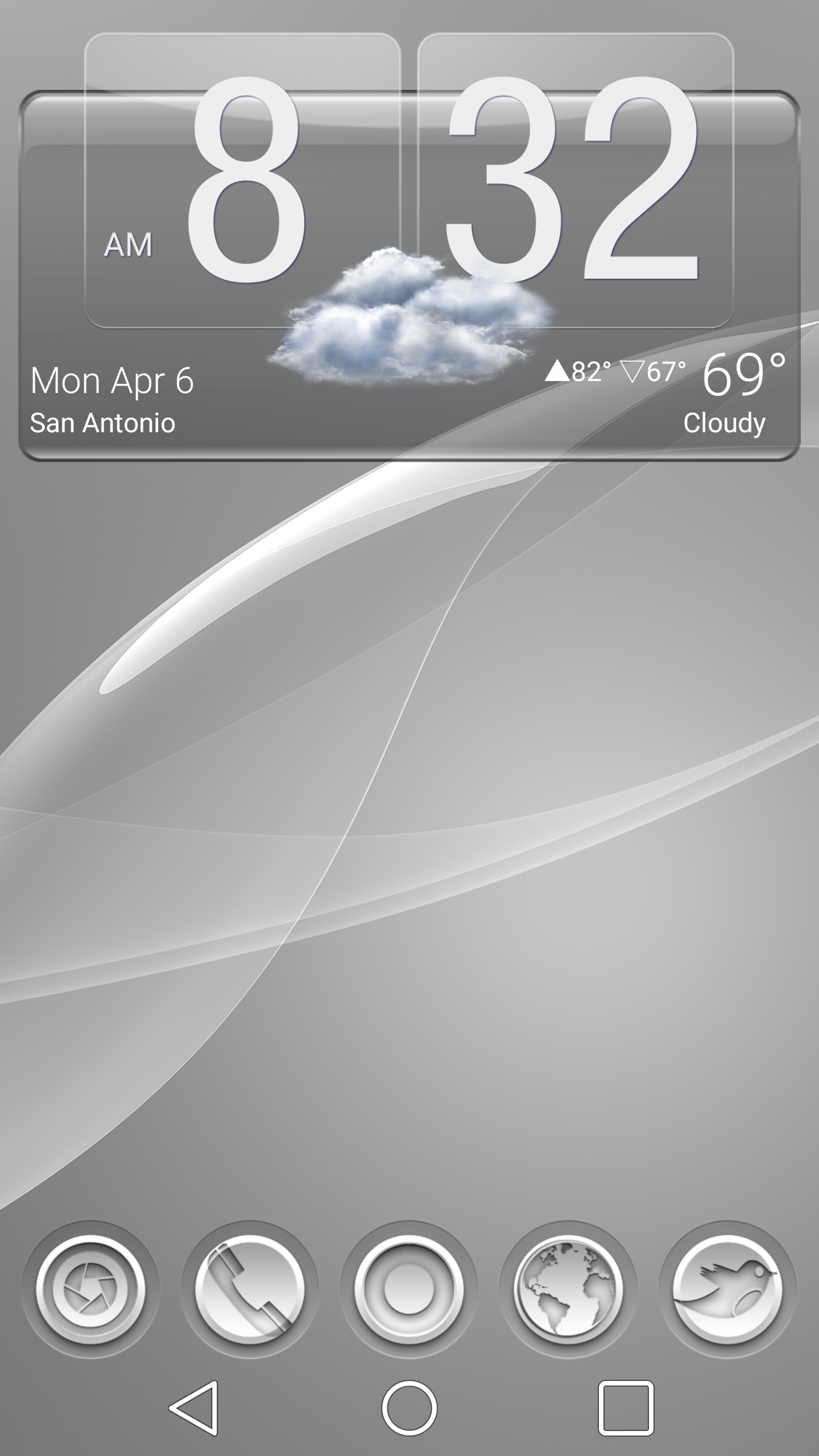The width and height of the screenshot is (819, 1456).
Task: Launch the phone dialer
Action: click(250, 1290)
